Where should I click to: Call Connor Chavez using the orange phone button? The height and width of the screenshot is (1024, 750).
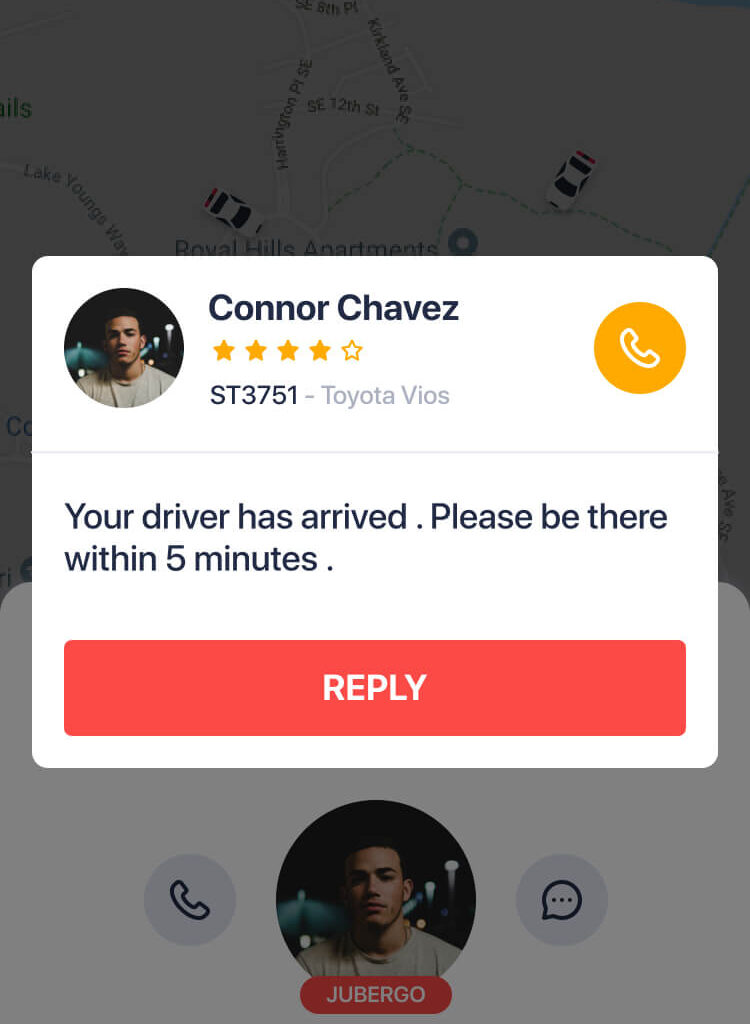coord(639,348)
